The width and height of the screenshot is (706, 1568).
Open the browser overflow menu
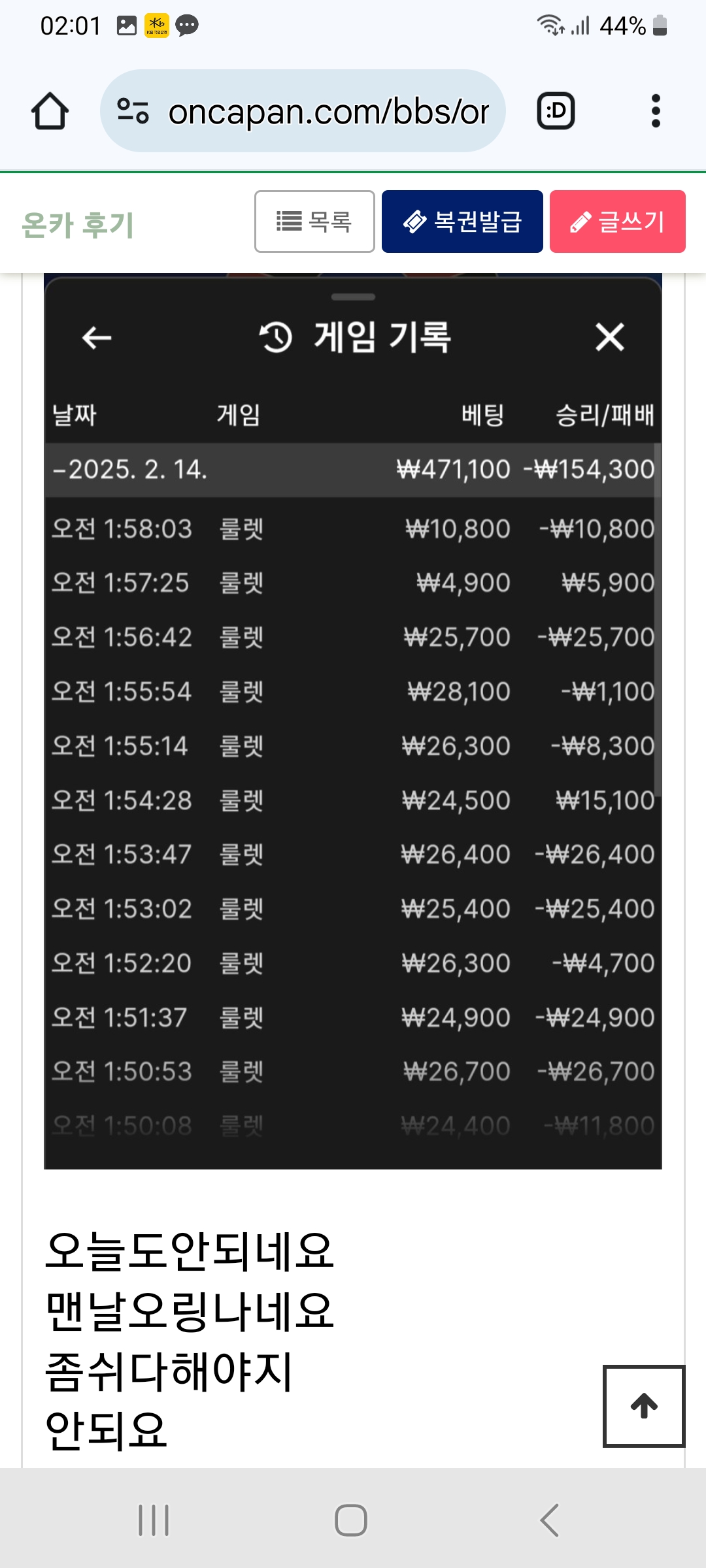656,111
